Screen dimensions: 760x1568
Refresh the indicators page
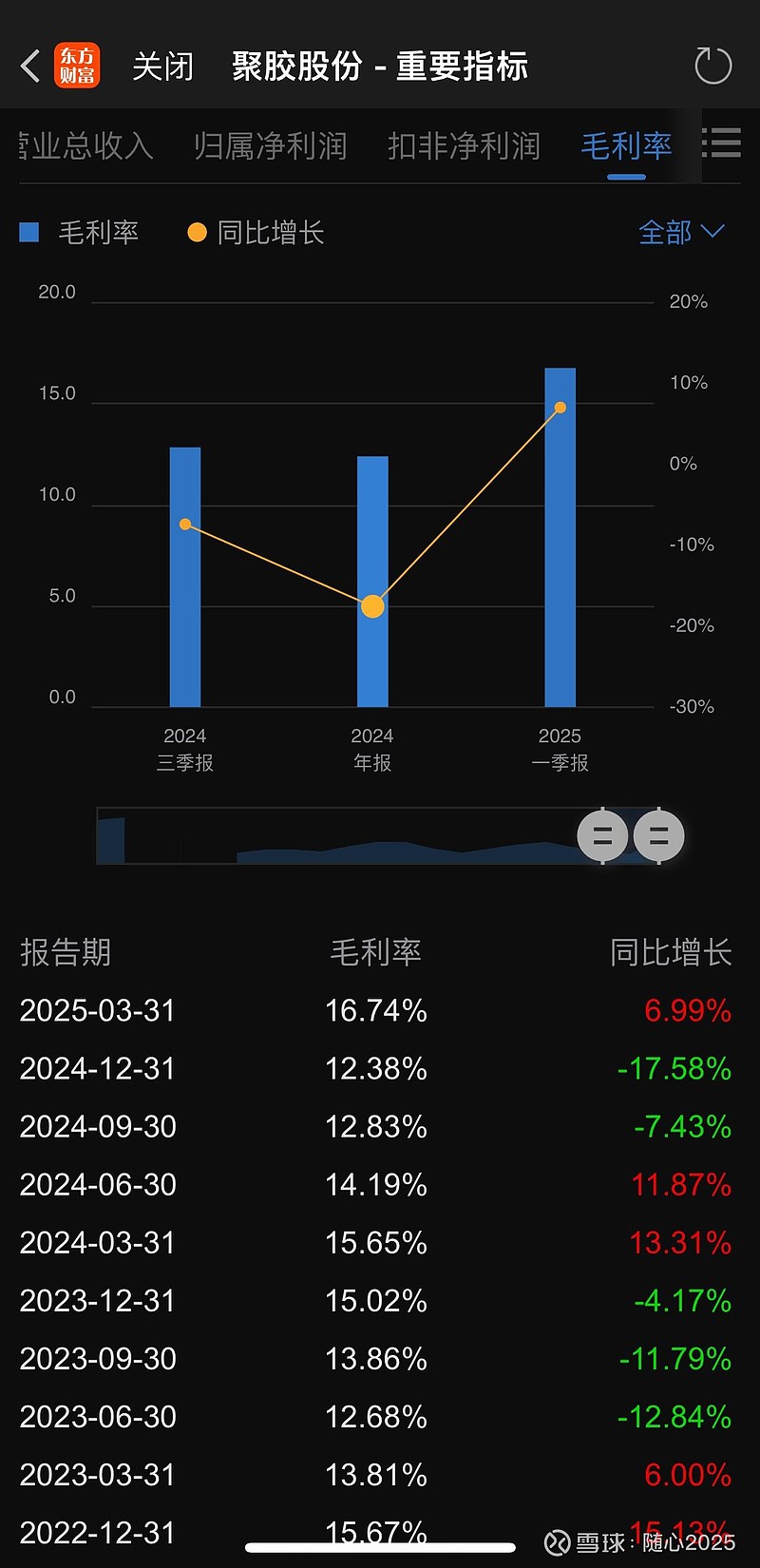pyautogui.click(x=712, y=67)
